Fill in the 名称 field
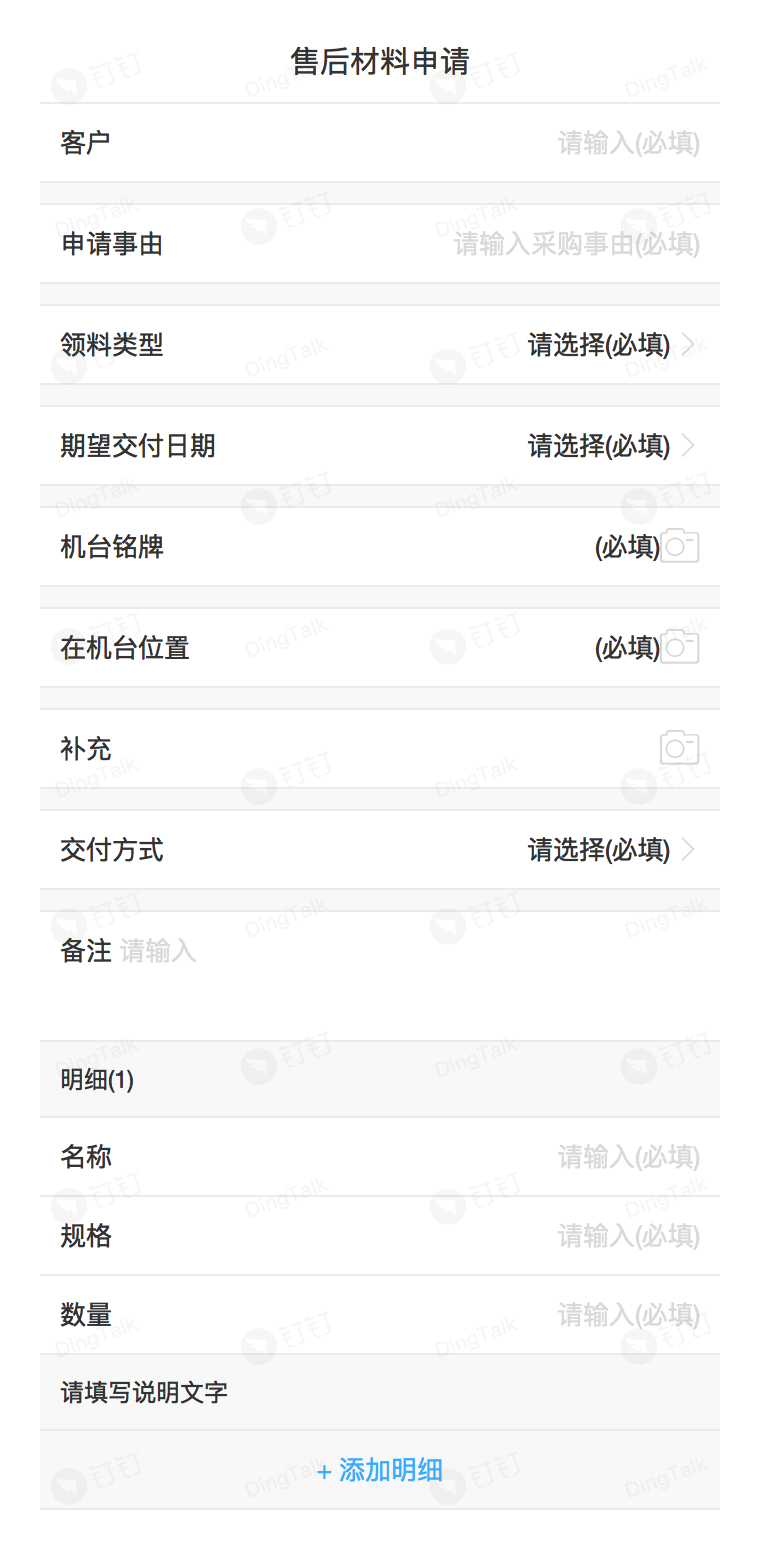This screenshot has width=760, height=1550. pyautogui.click(x=628, y=1157)
